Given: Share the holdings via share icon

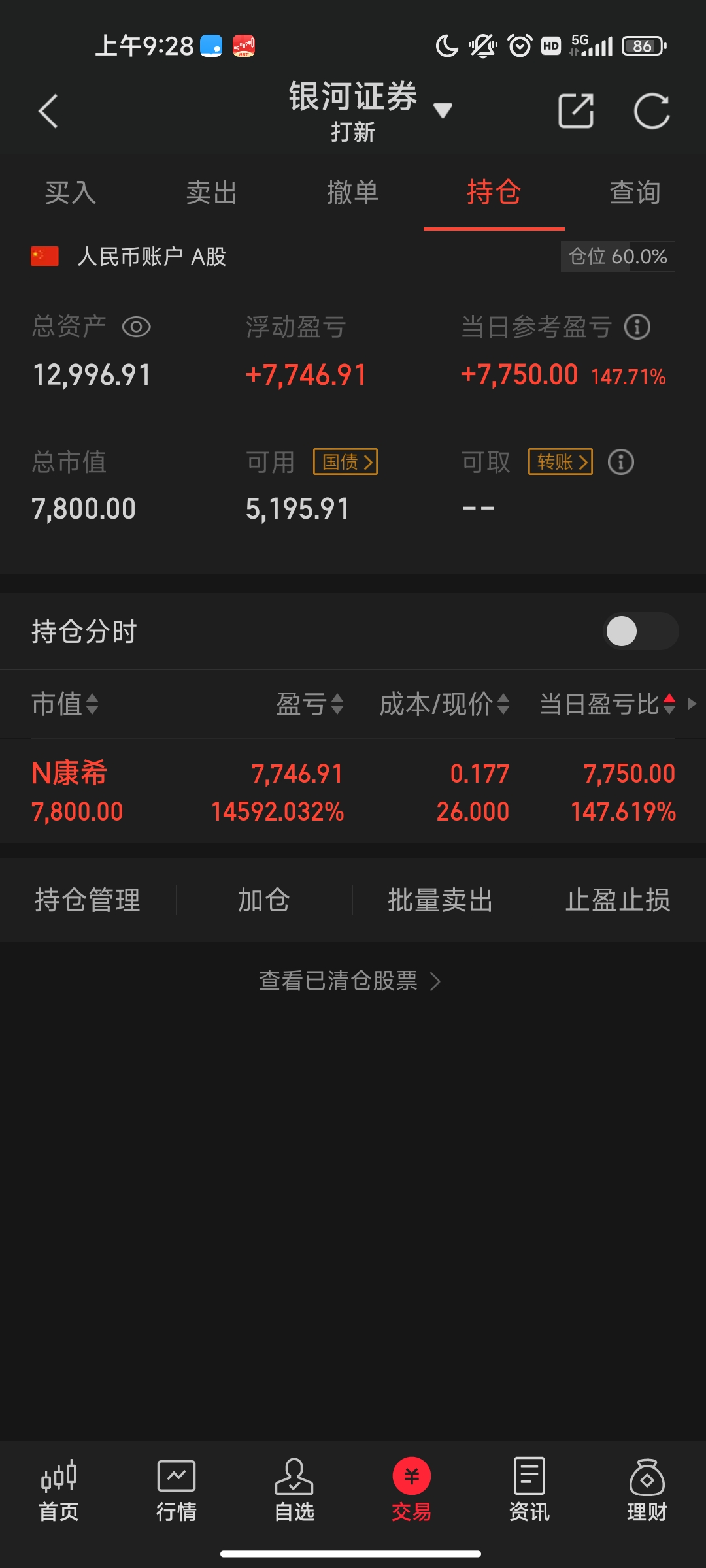Looking at the screenshot, I should tap(575, 111).
